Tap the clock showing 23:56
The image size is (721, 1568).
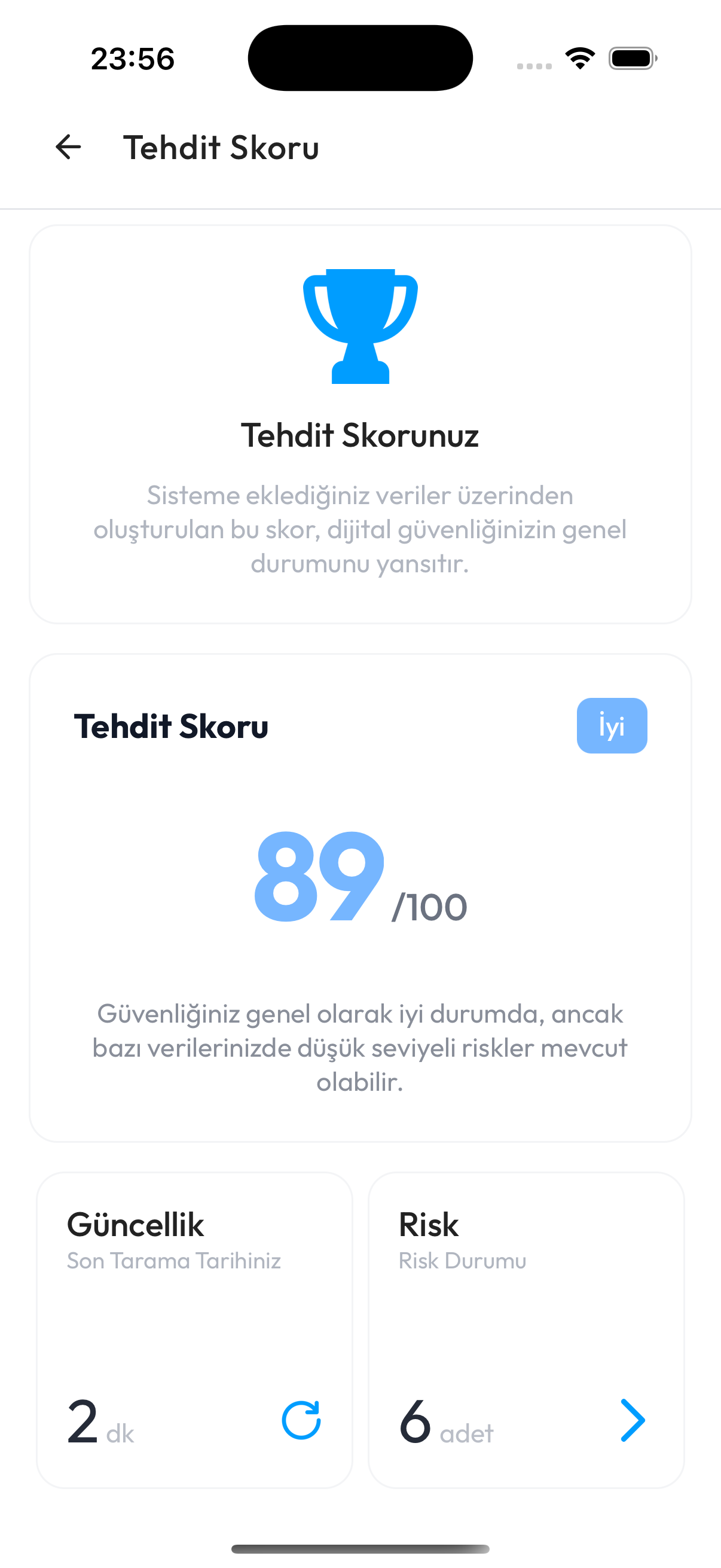pyautogui.click(x=132, y=58)
